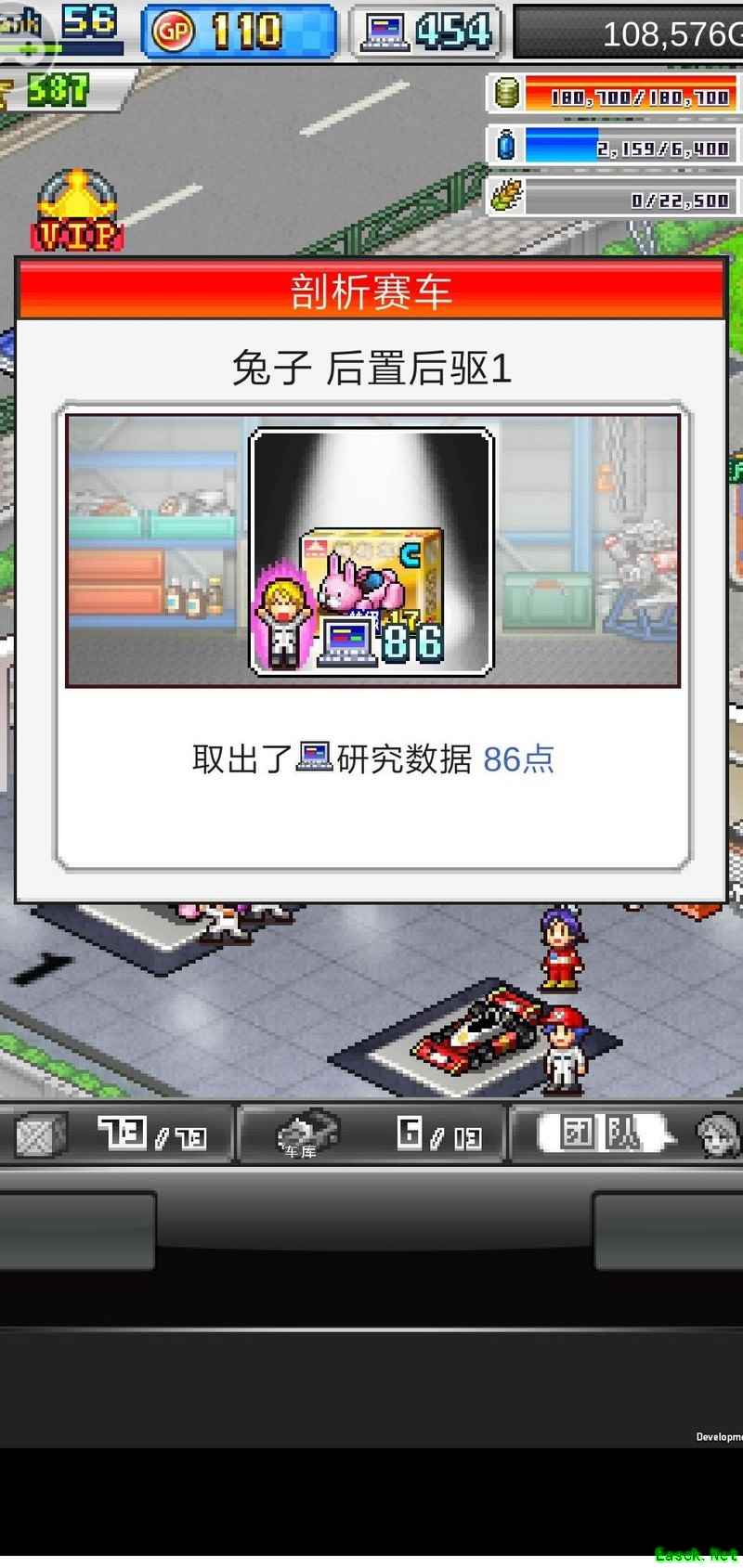The image size is (743, 1568).
Task: Tap the GP 110 currency counter
Action: coord(239,32)
